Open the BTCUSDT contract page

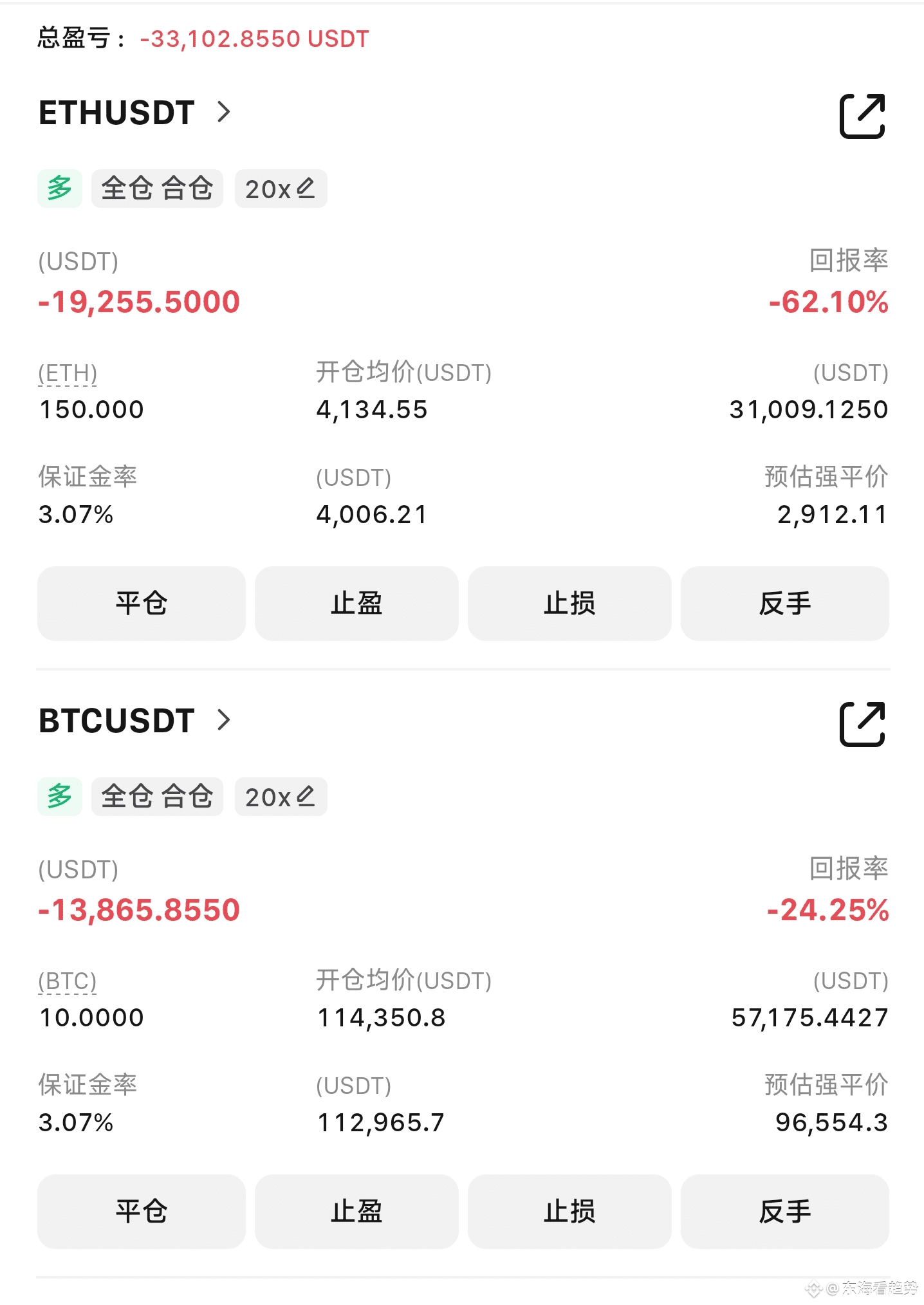coord(134,721)
